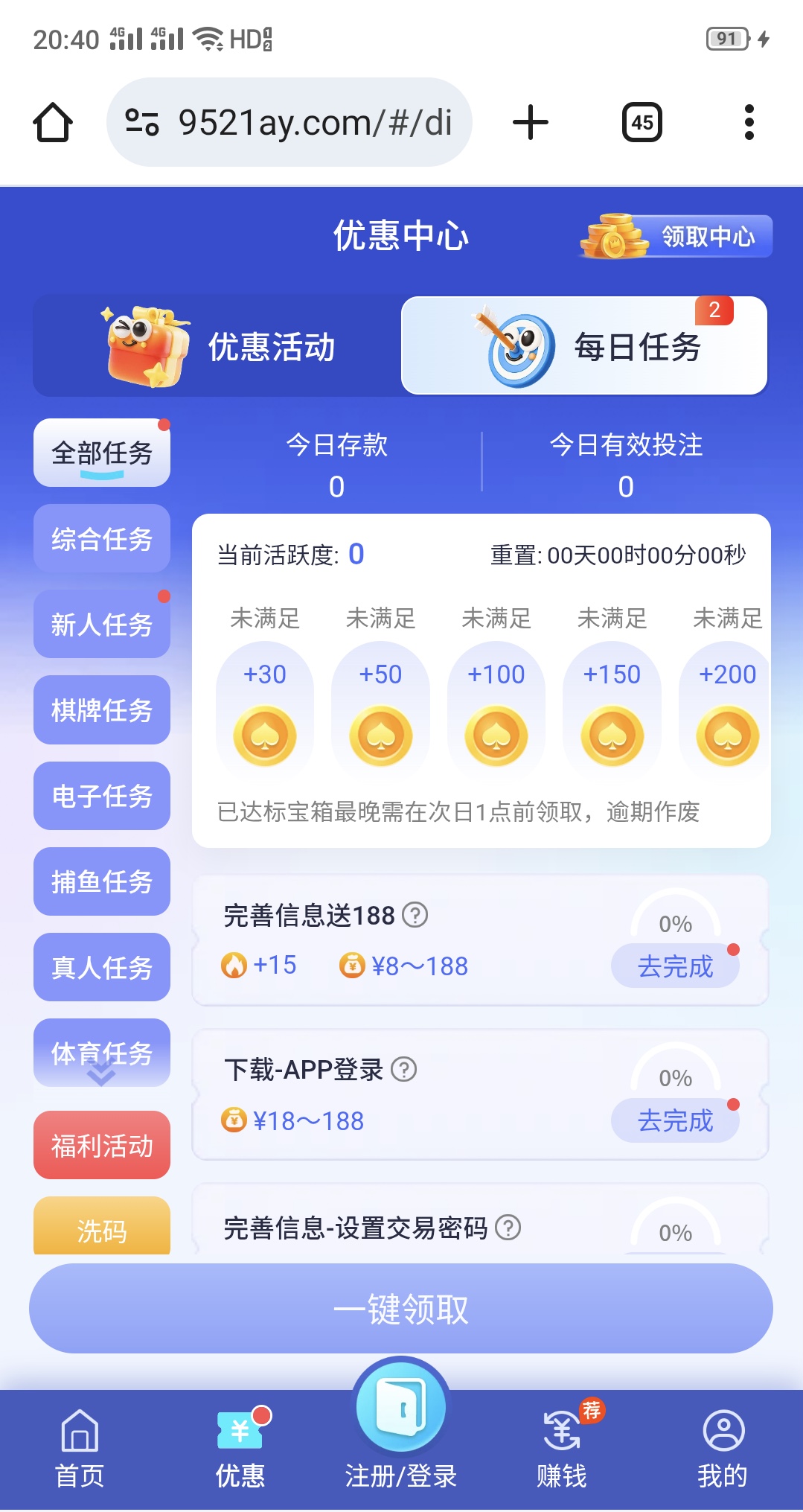Tap 去完成 for 完善信息送188
Screen dimensions: 803x1512
(675, 966)
